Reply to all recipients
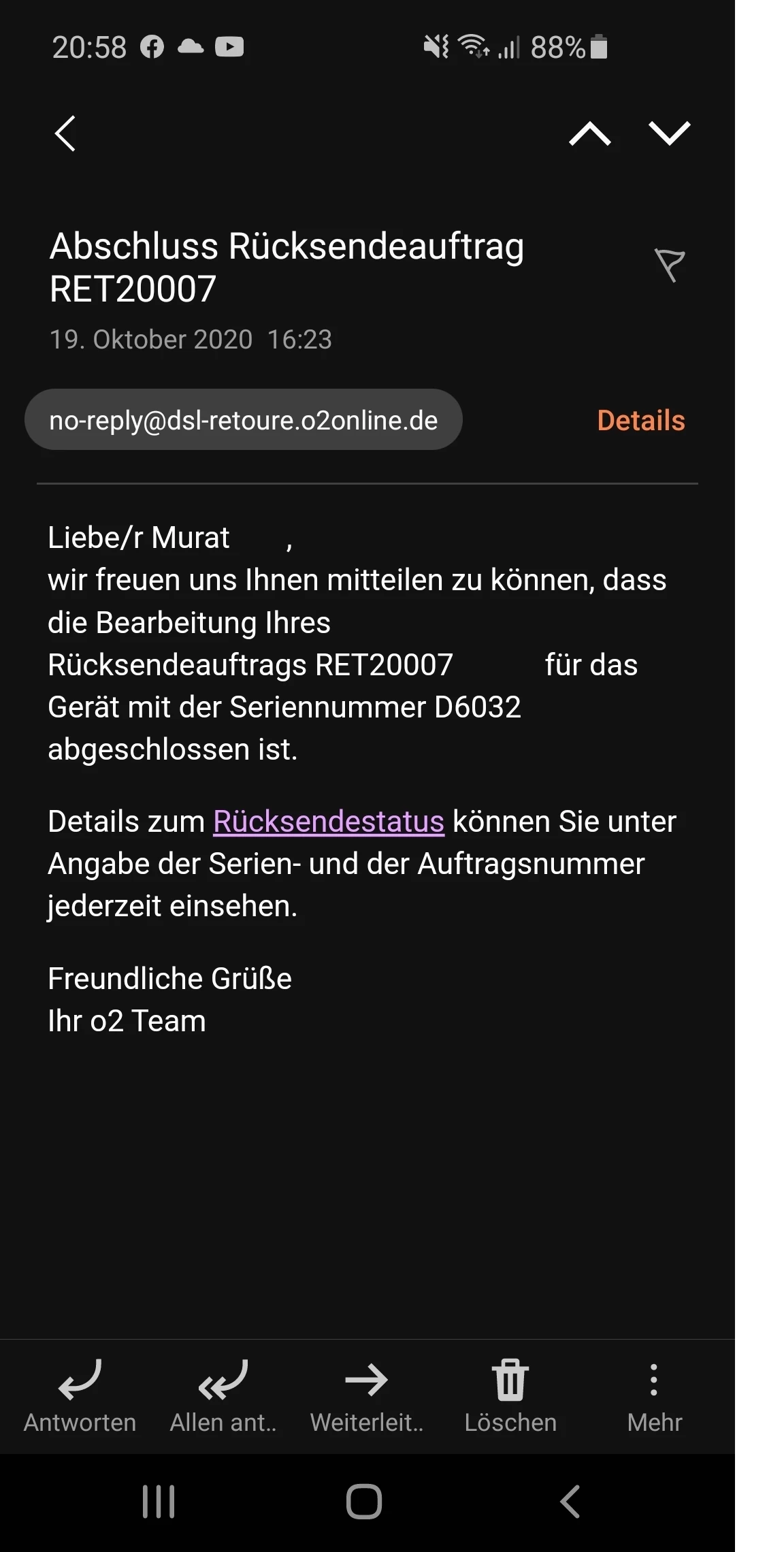The height and width of the screenshot is (1552, 784). [223, 1395]
